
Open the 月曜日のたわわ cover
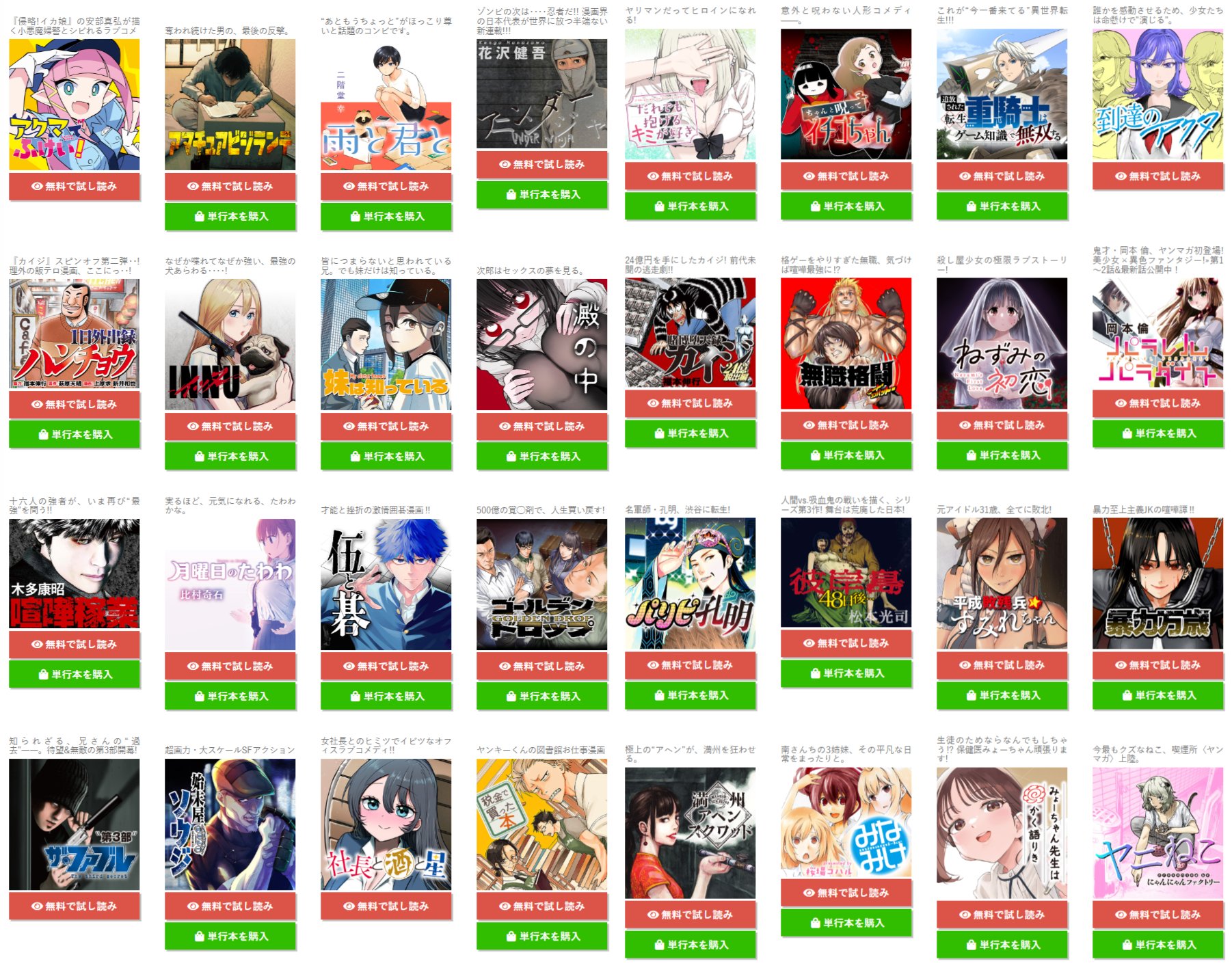point(230,584)
